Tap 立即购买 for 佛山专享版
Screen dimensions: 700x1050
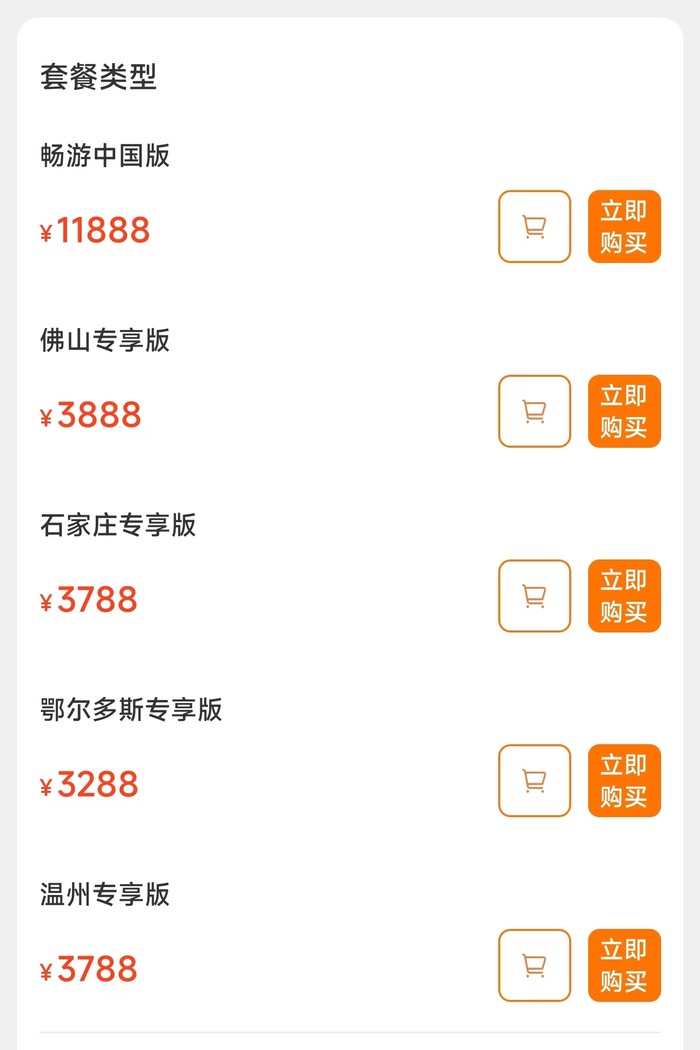[x=624, y=411]
